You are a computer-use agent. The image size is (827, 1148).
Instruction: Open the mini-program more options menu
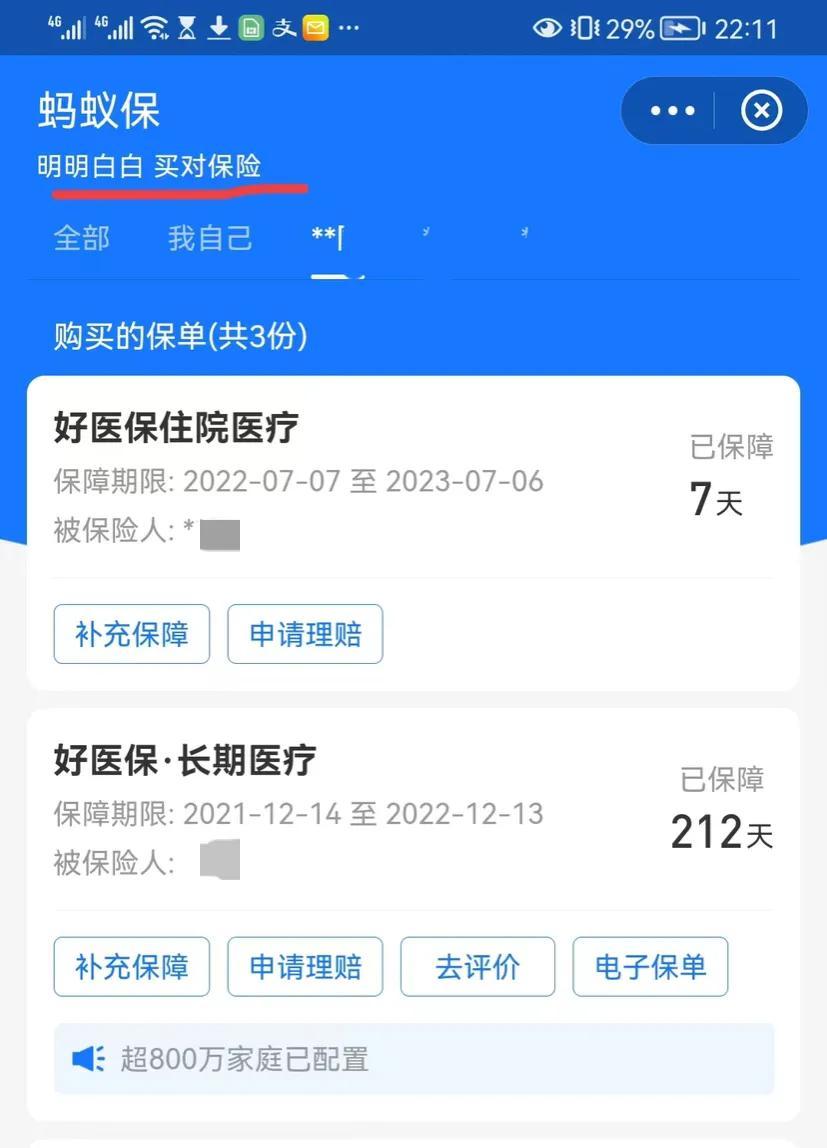[672, 111]
